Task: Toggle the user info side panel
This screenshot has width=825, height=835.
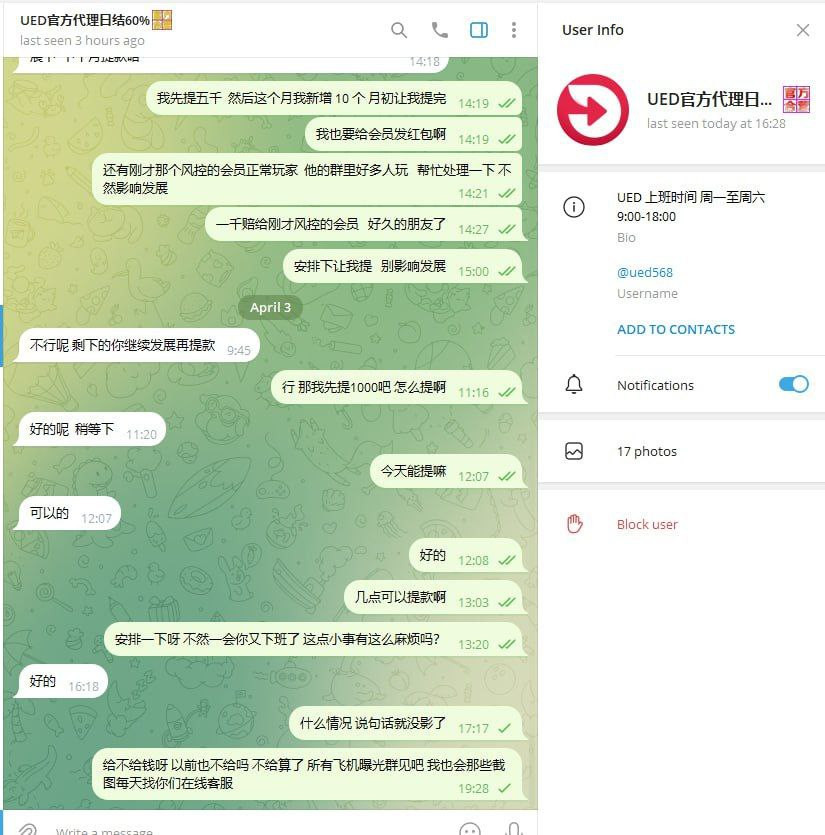Action: [x=479, y=30]
